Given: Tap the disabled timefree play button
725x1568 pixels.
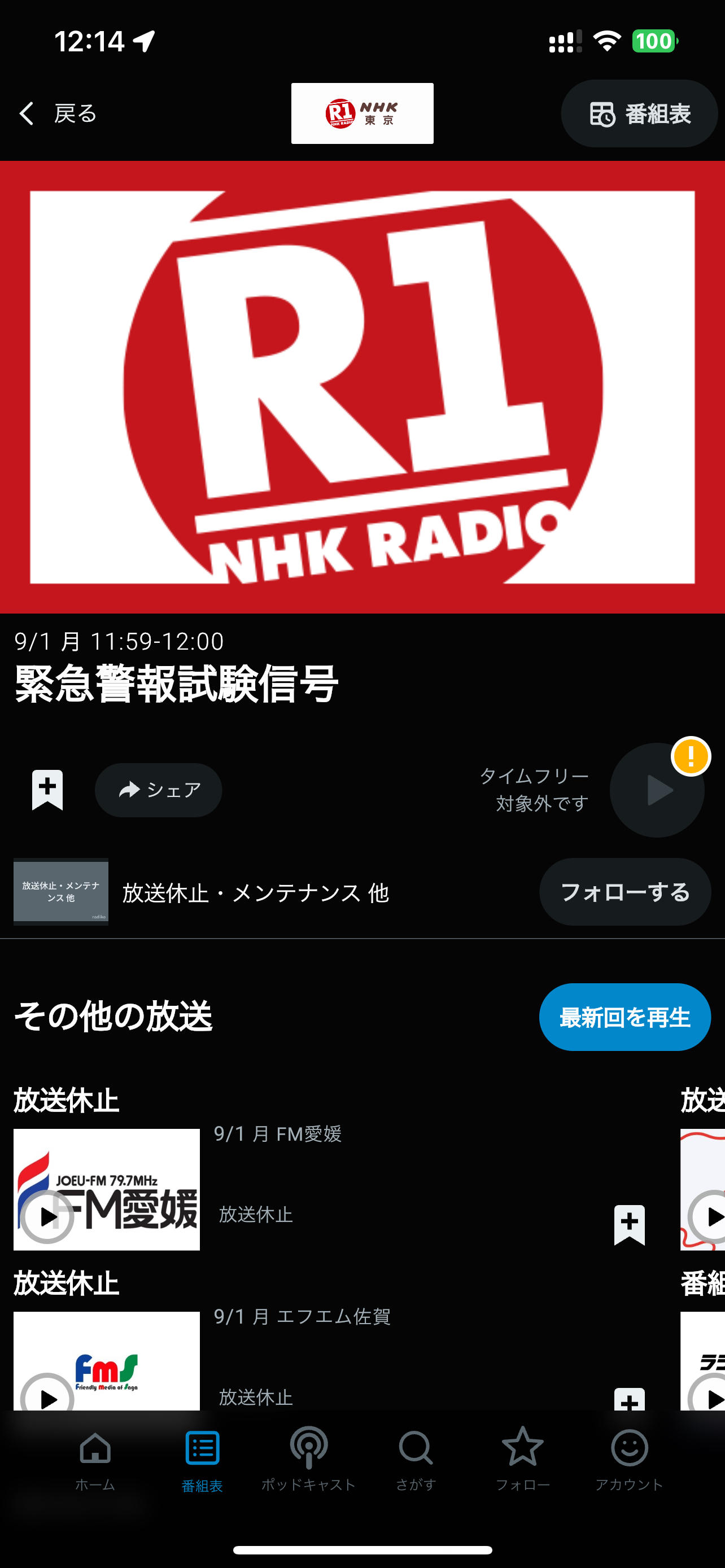Looking at the screenshot, I should pyautogui.click(x=657, y=790).
